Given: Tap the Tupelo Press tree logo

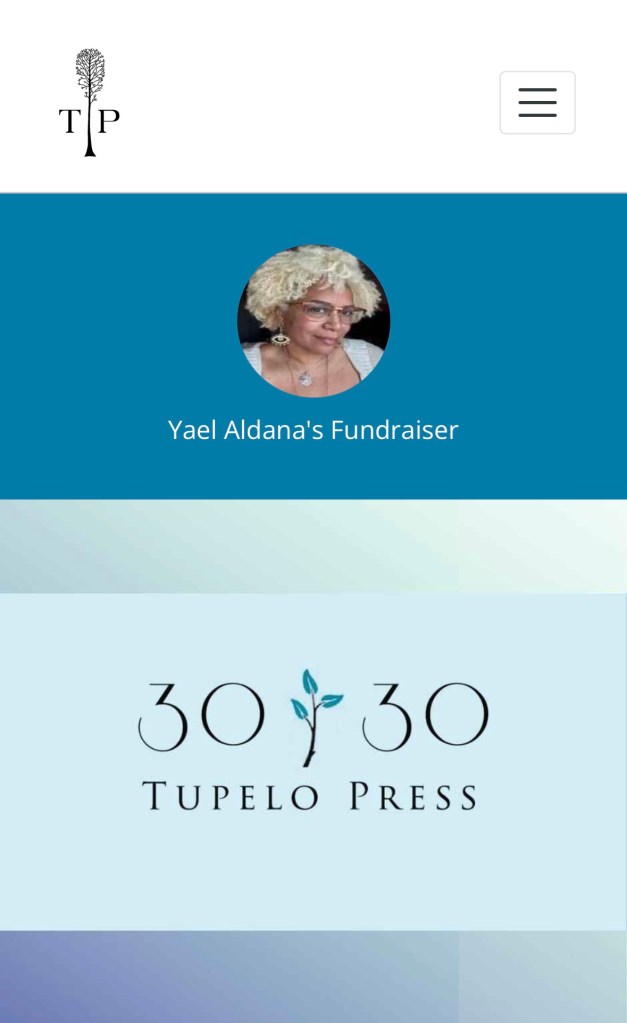Looking at the screenshot, I should point(89,103).
